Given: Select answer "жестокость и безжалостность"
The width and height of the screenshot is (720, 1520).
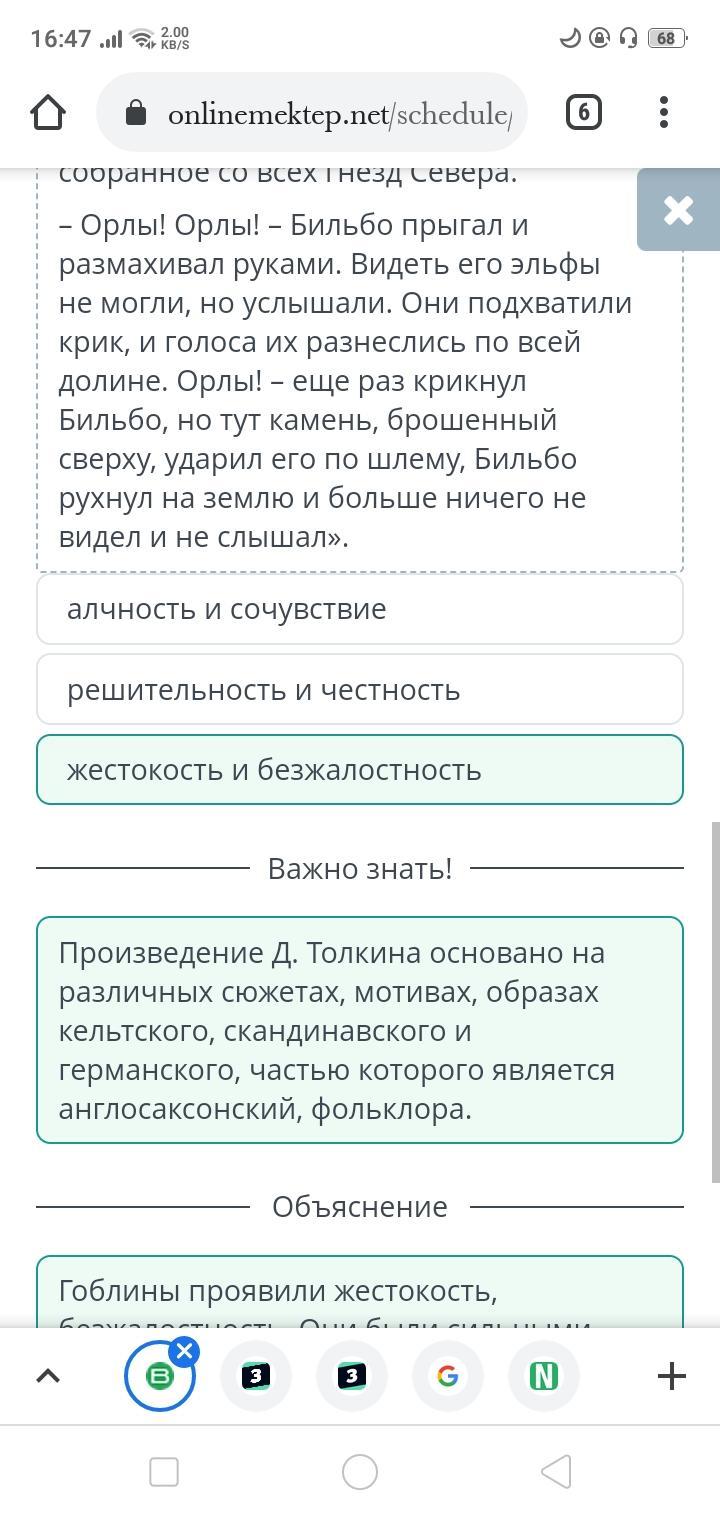Looking at the screenshot, I should tap(360, 770).
